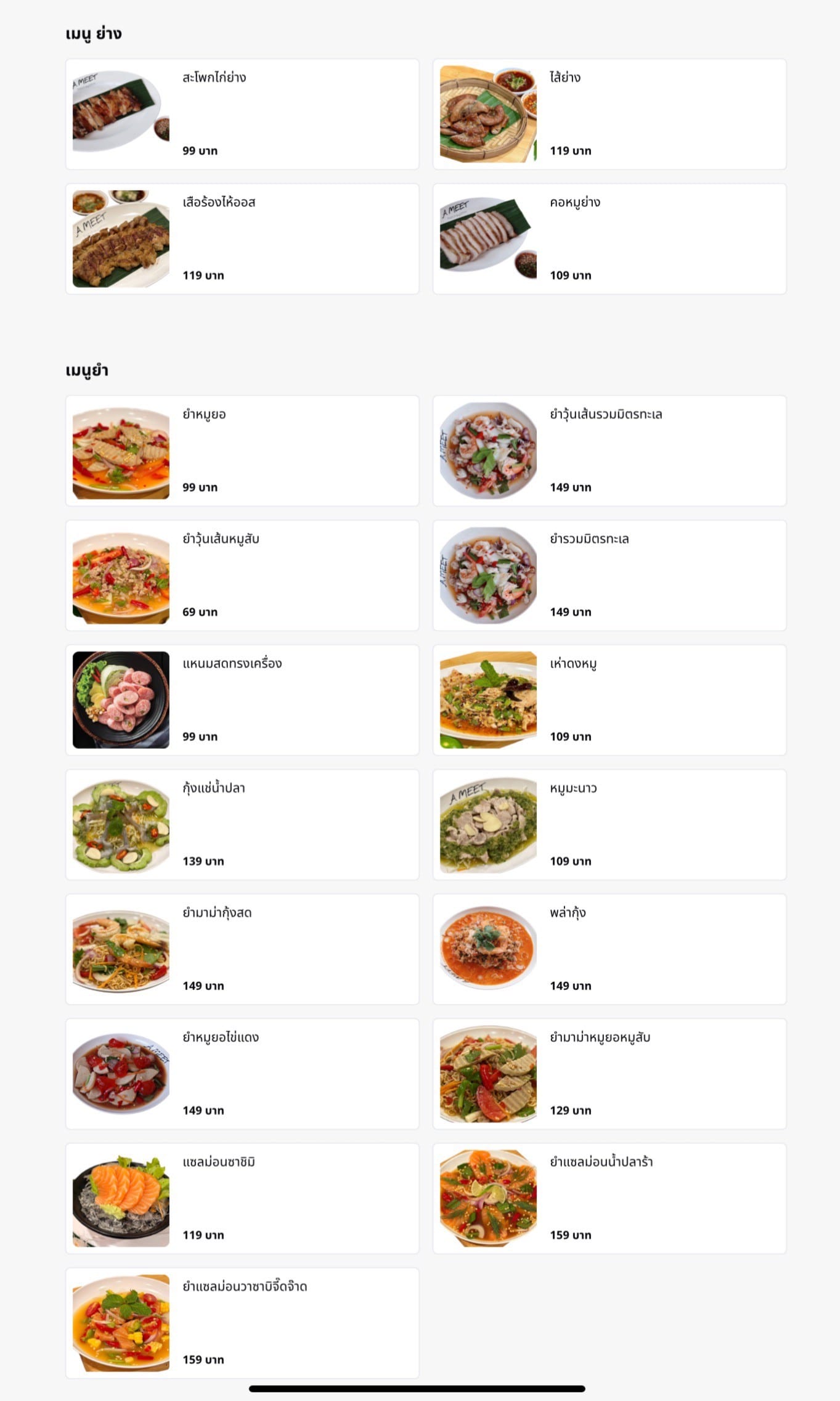Open the ยำวุ้นเส้นหมูสับ card
840x1401 pixels.
point(242,575)
